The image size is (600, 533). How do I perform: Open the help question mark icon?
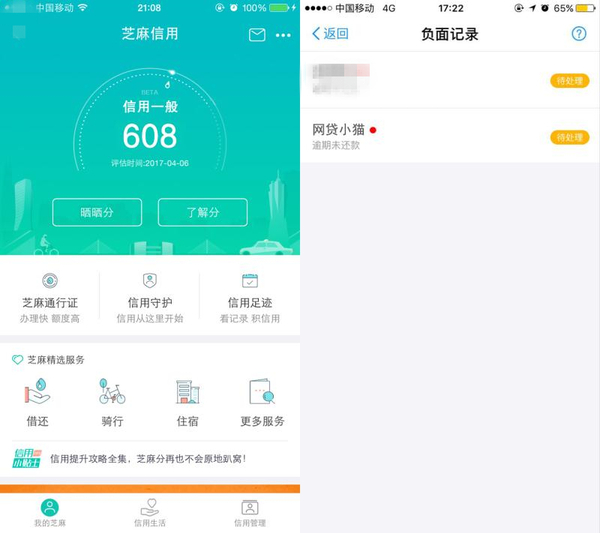(x=579, y=34)
